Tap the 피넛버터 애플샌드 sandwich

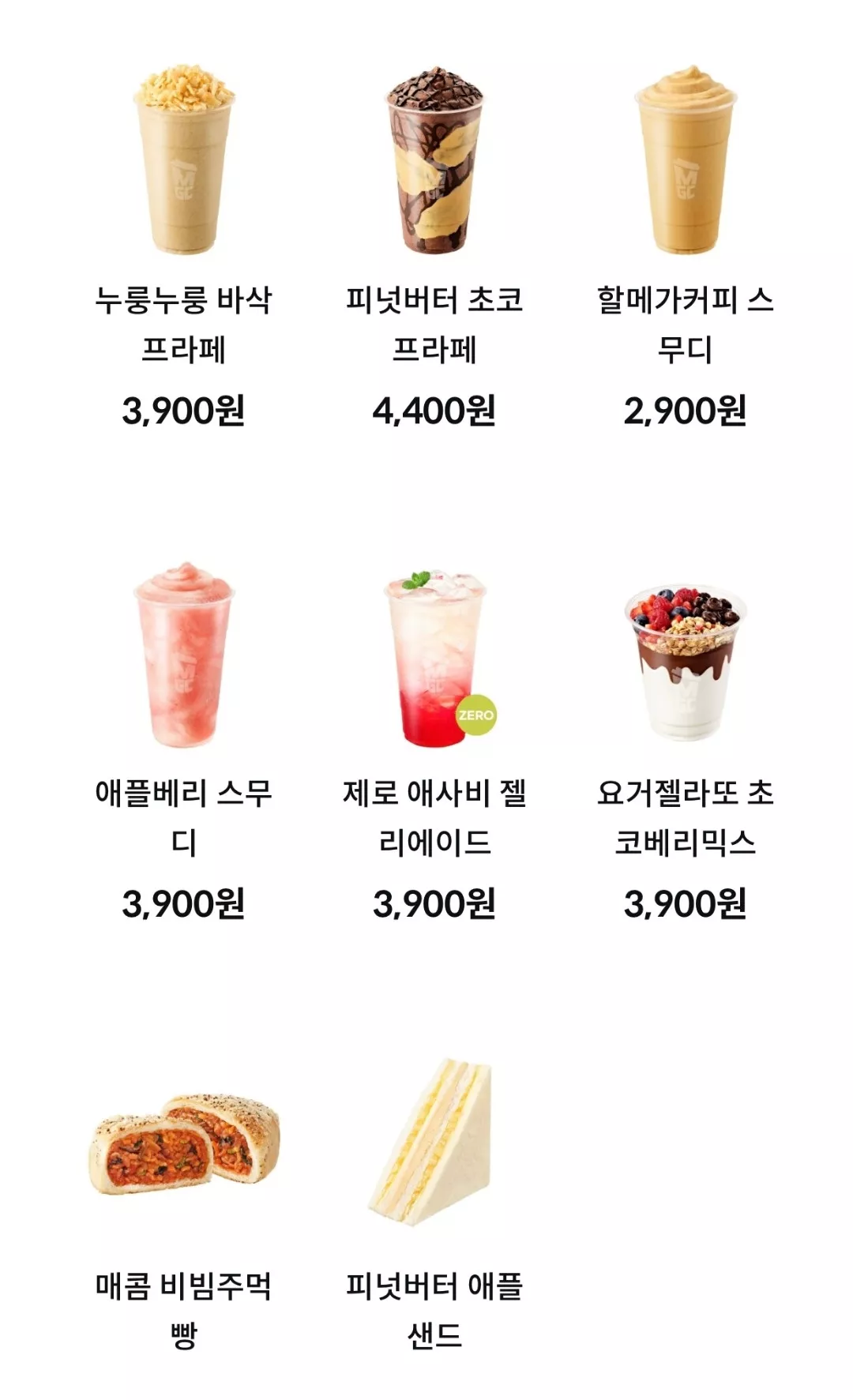click(x=434, y=1145)
